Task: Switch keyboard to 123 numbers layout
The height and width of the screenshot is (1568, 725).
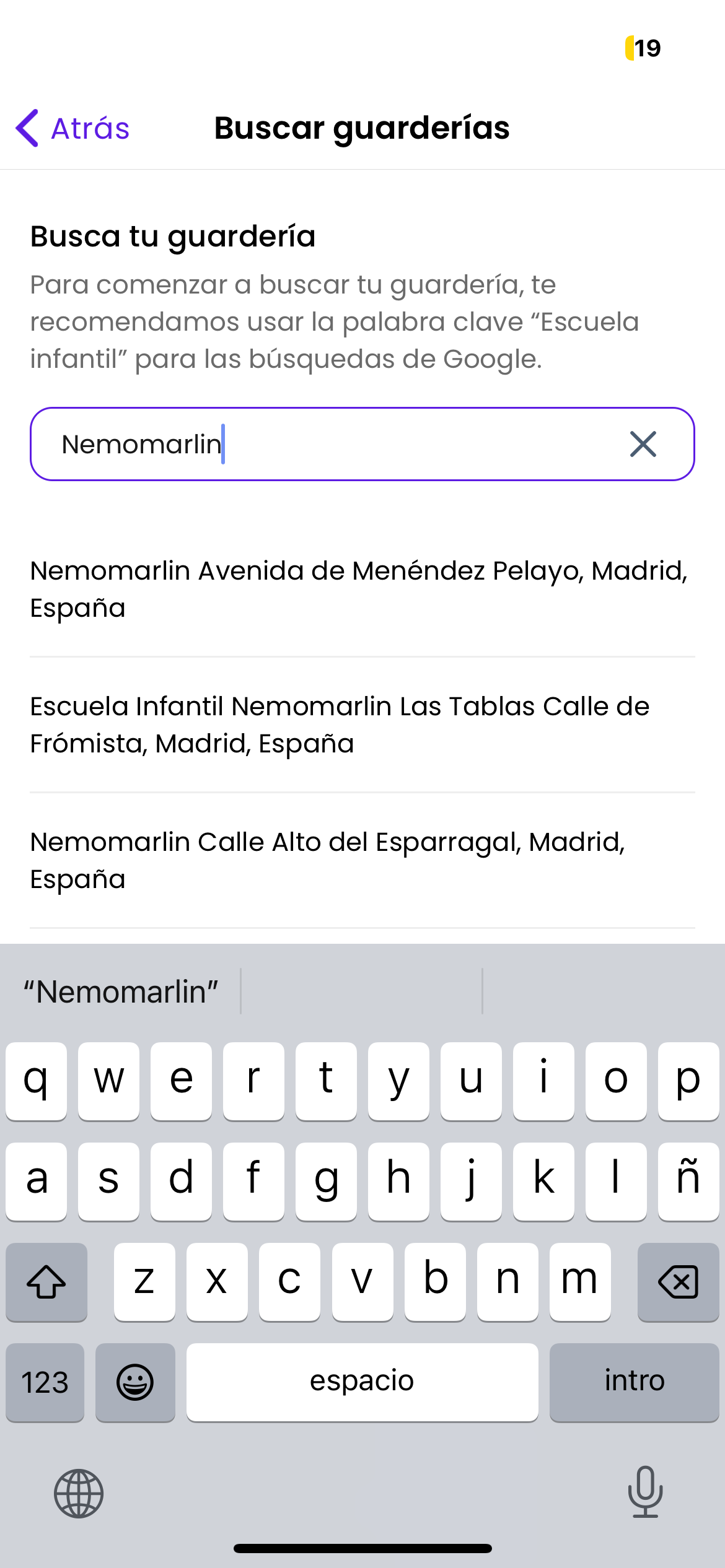Action: point(45,1382)
